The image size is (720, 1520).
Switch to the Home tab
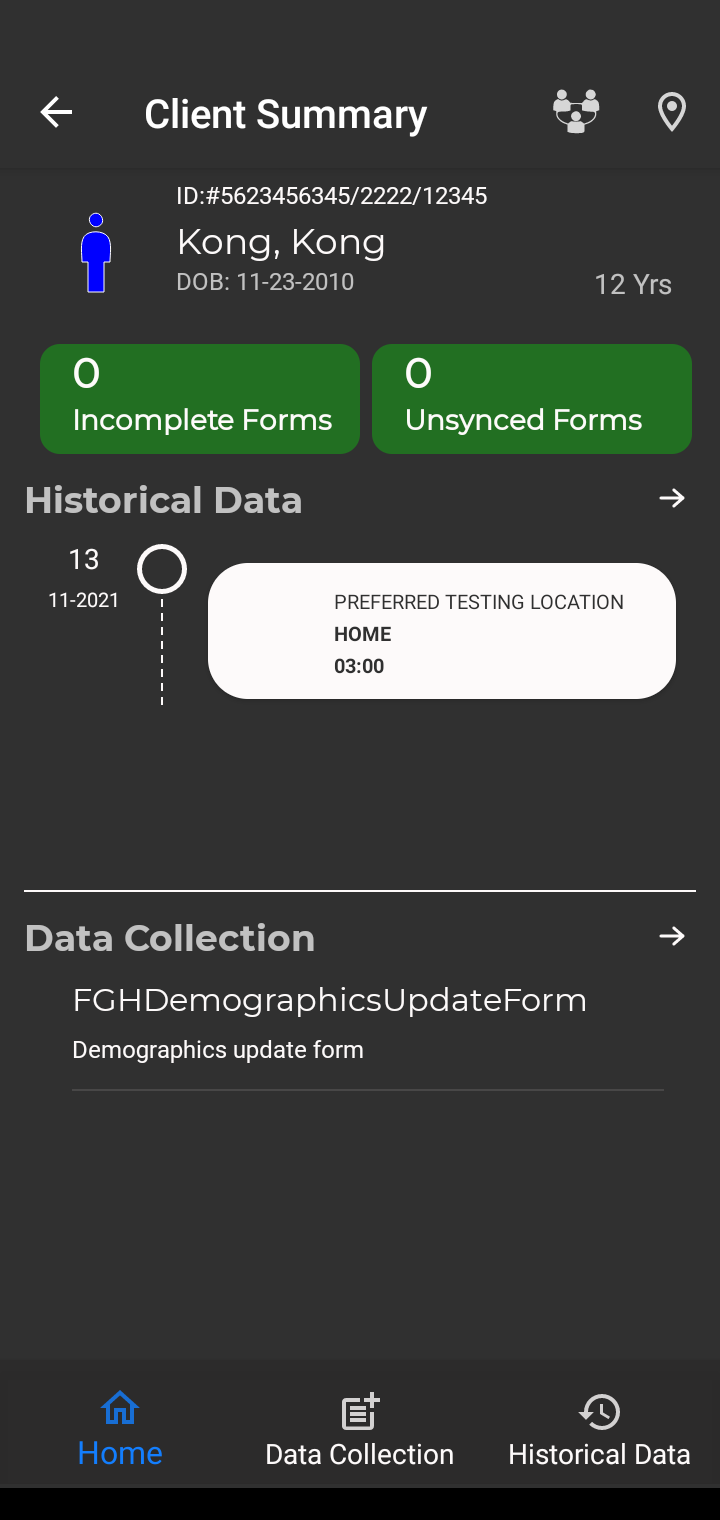[x=120, y=1429]
